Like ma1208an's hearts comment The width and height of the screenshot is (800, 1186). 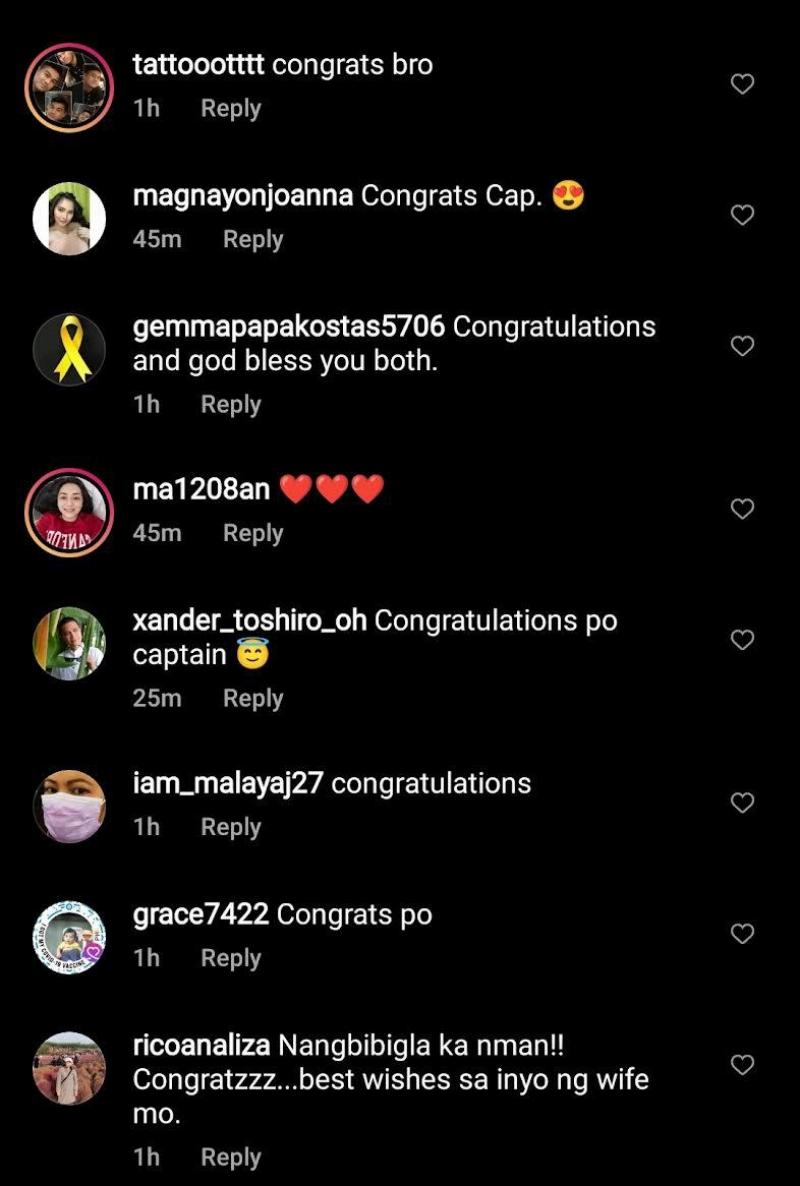742,509
